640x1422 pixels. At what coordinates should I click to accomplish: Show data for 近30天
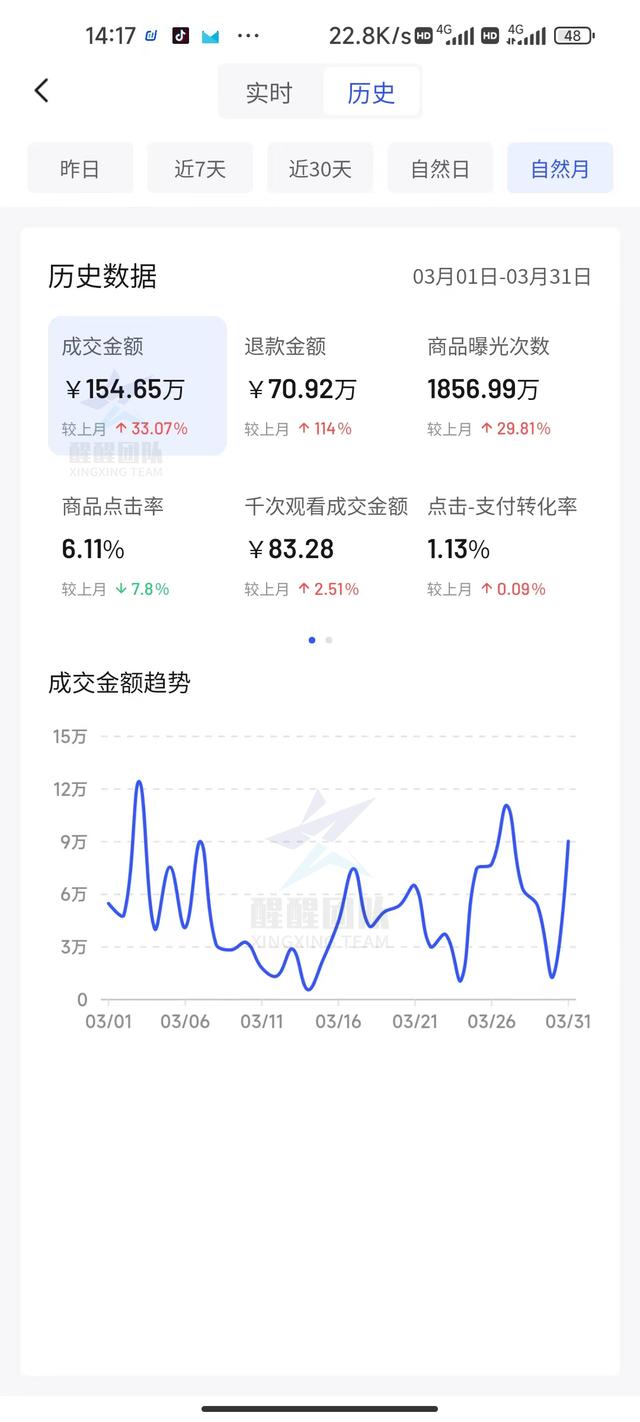(320, 169)
